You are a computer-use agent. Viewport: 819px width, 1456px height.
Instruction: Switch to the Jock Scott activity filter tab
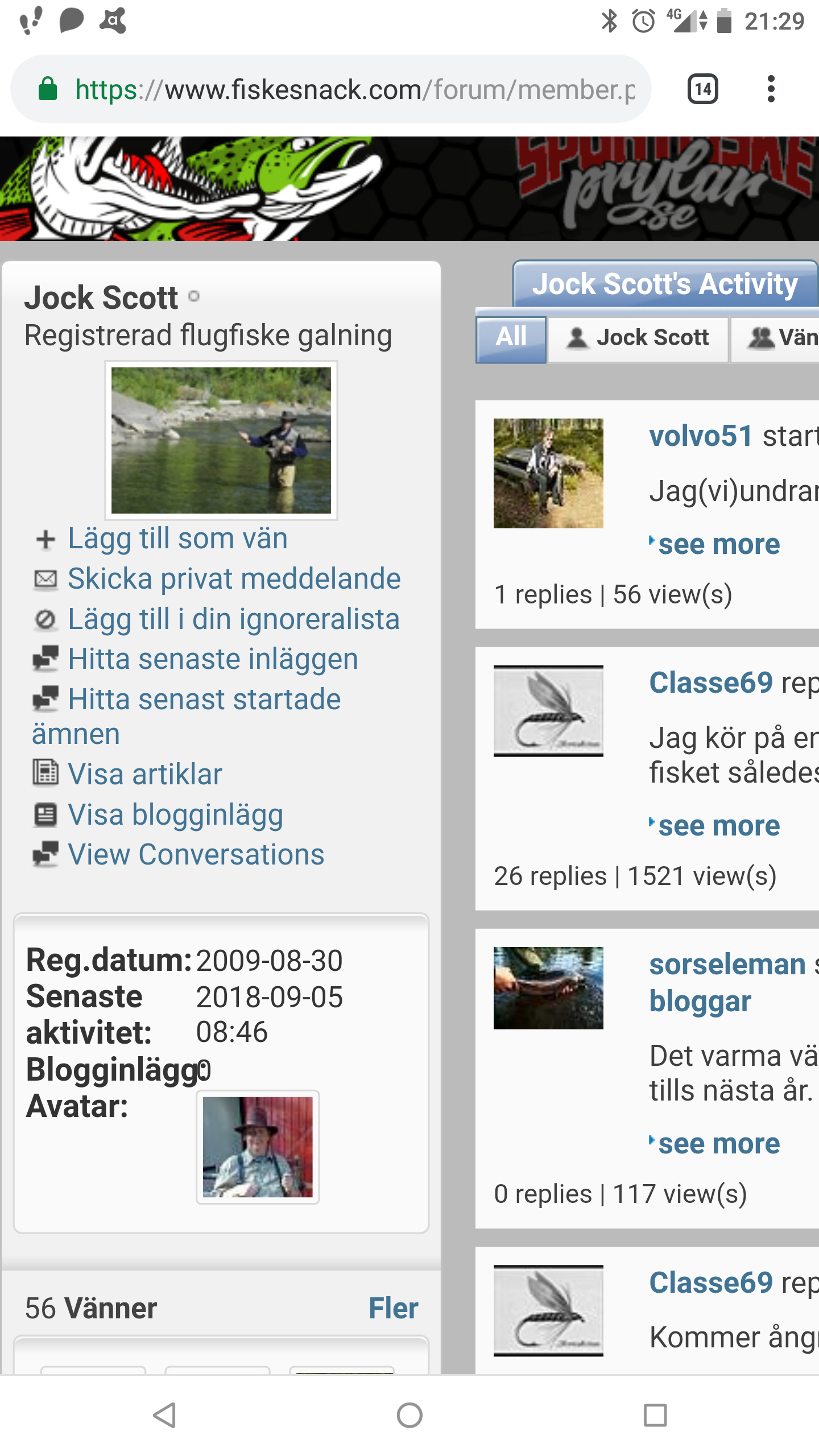point(638,338)
